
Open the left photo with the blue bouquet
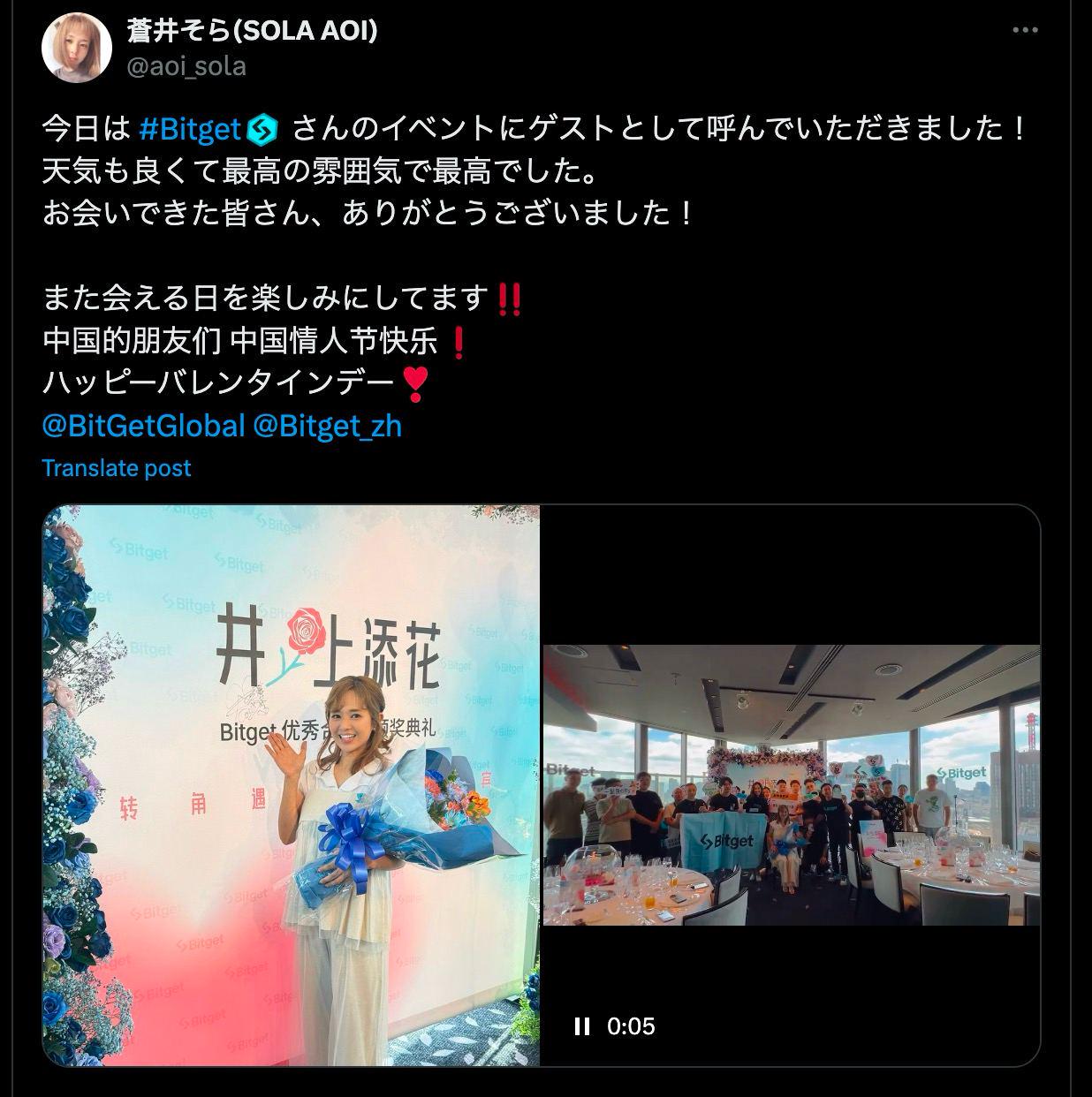tap(293, 786)
